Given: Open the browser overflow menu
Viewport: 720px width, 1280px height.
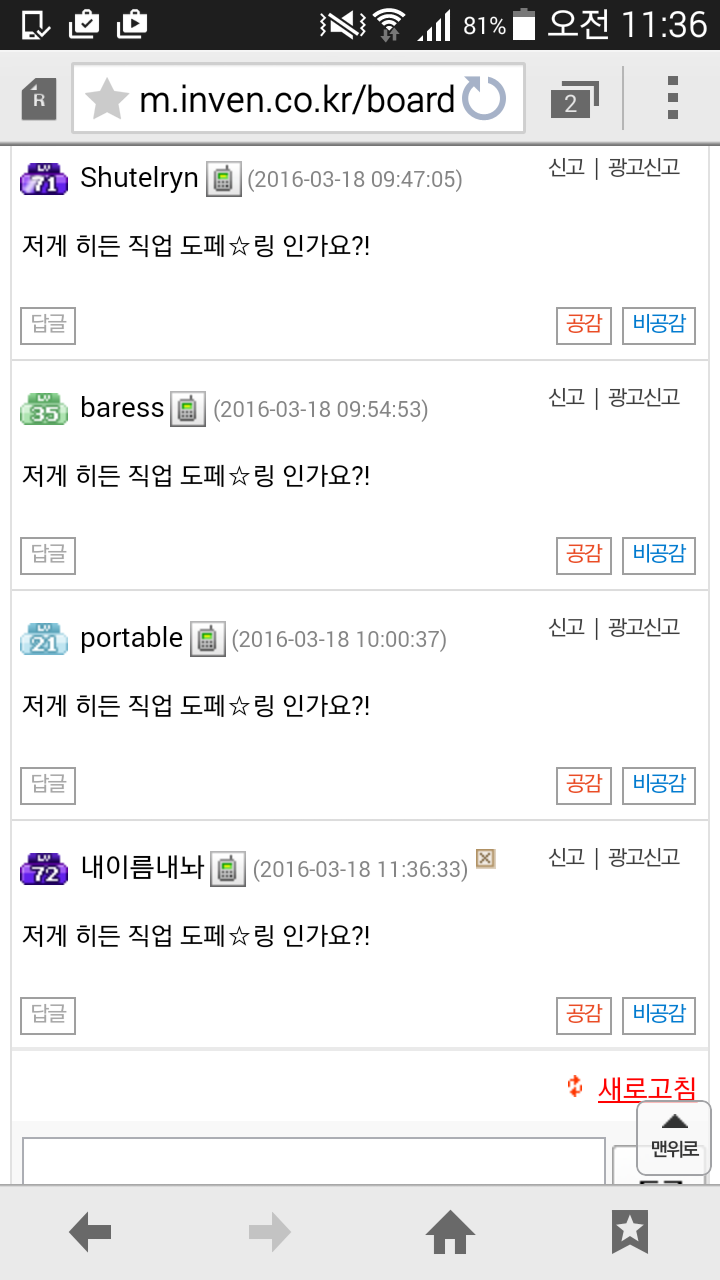Looking at the screenshot, I should [x=673, y=98].
